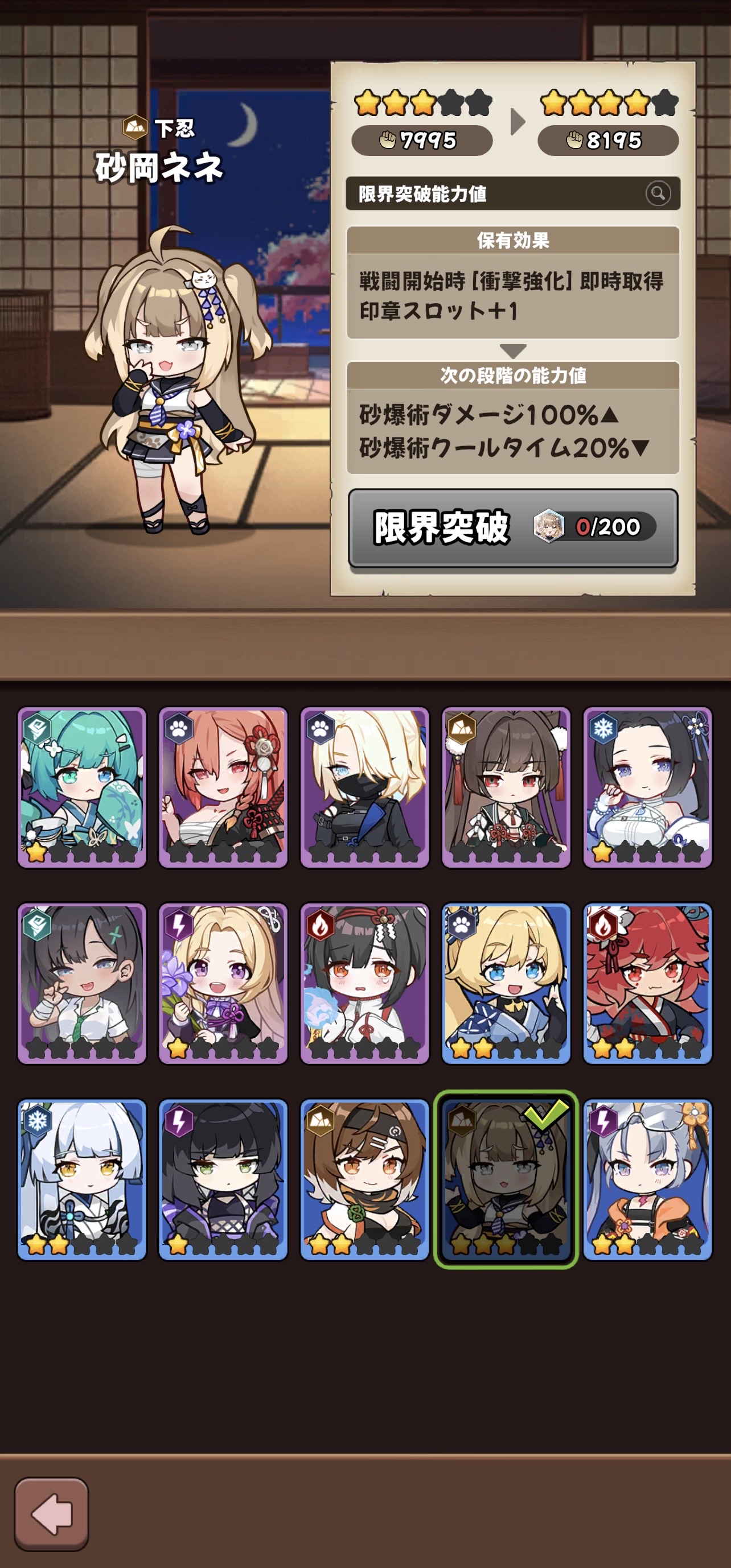Select the masked blonde ninja card
Image resolution: width=731 pixels, height=1568 pixels.
coord(364,786)
